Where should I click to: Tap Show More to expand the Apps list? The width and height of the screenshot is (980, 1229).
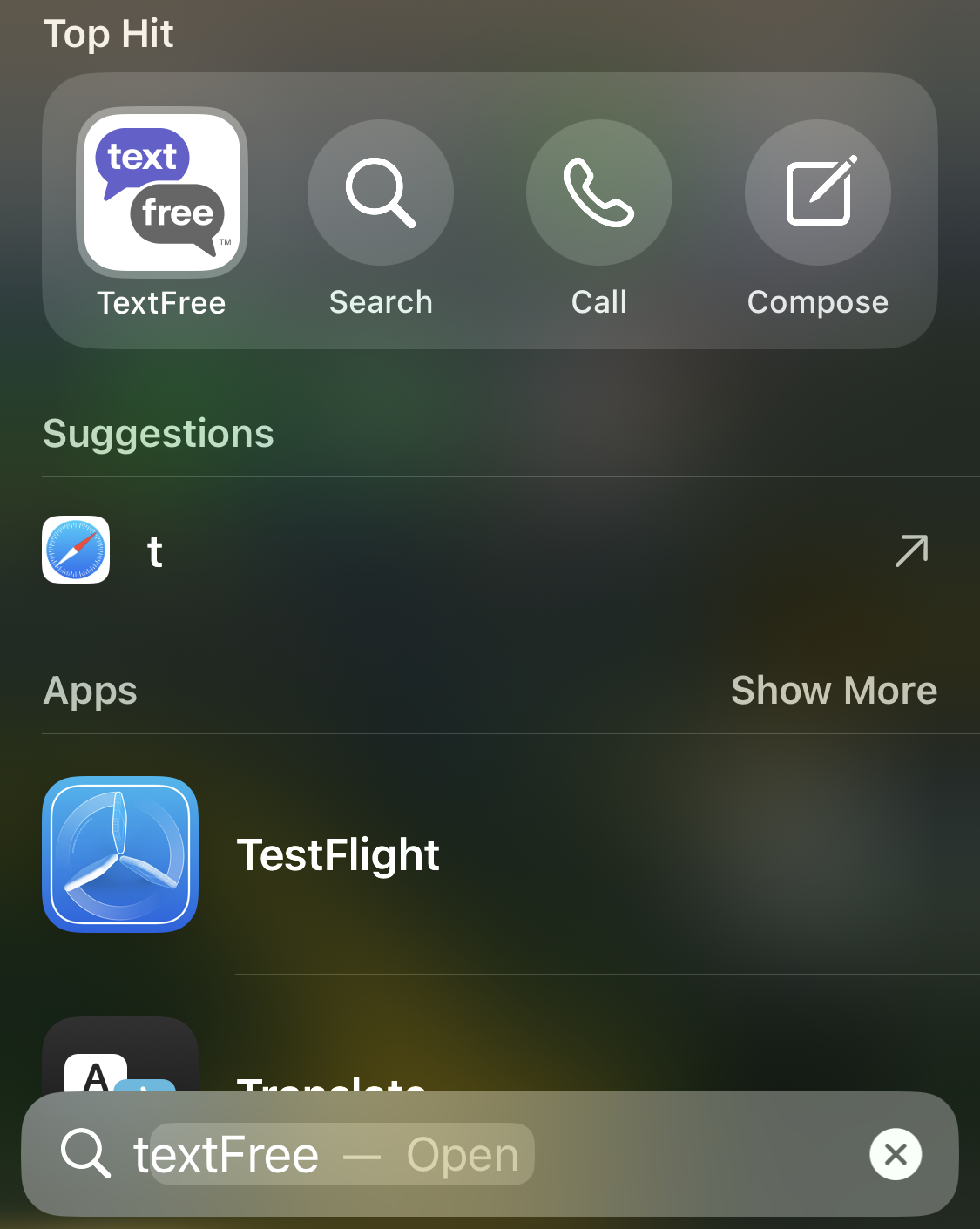[x=834, y=690]
